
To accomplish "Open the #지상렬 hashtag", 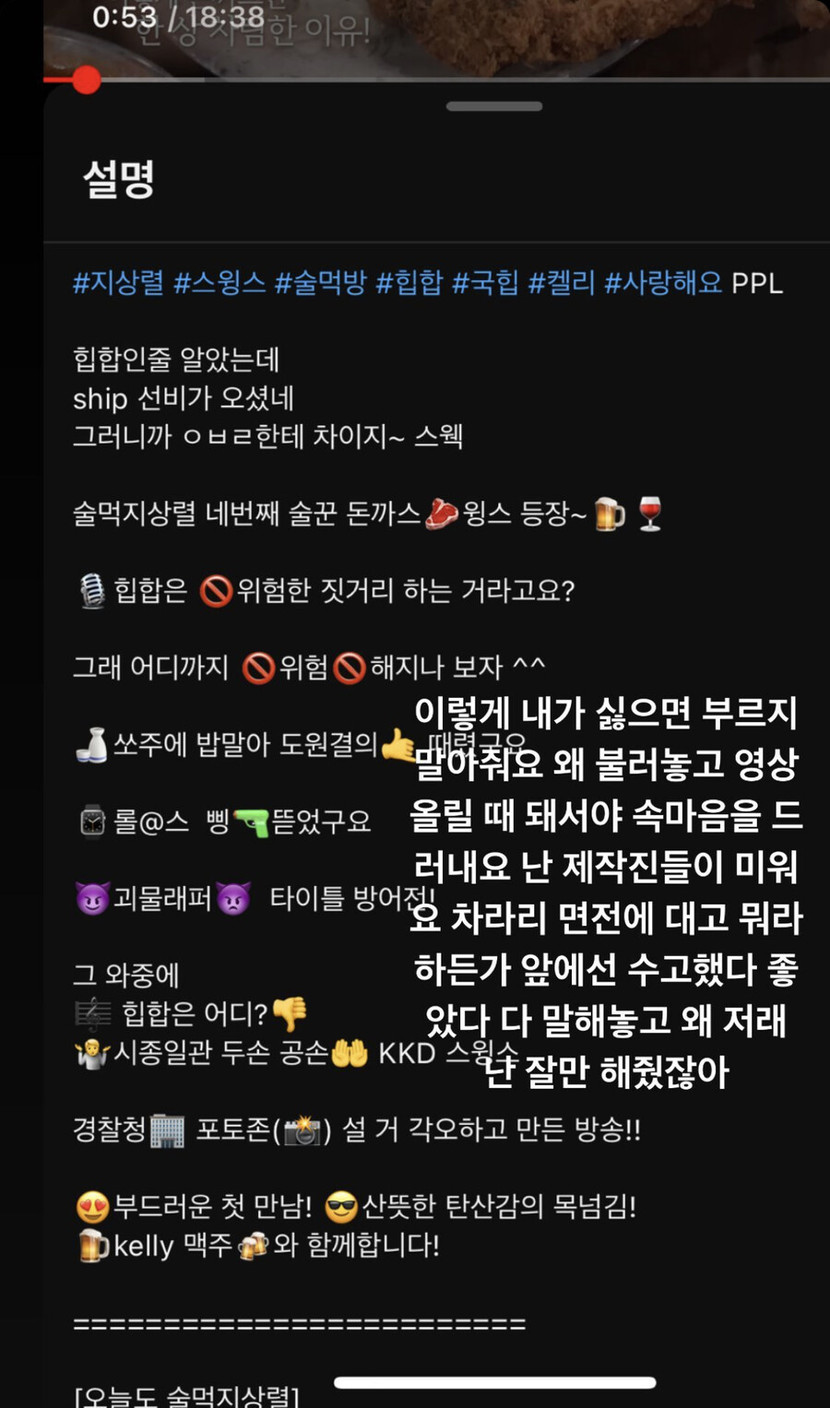I will (x=118, y=283).
